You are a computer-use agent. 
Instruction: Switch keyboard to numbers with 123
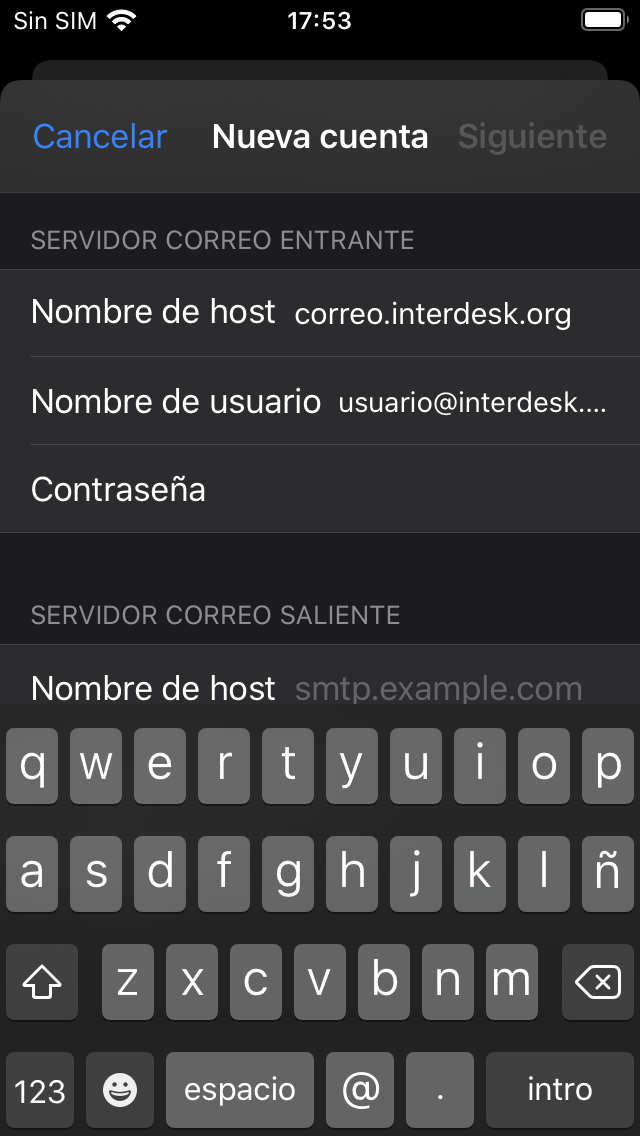40,1090
